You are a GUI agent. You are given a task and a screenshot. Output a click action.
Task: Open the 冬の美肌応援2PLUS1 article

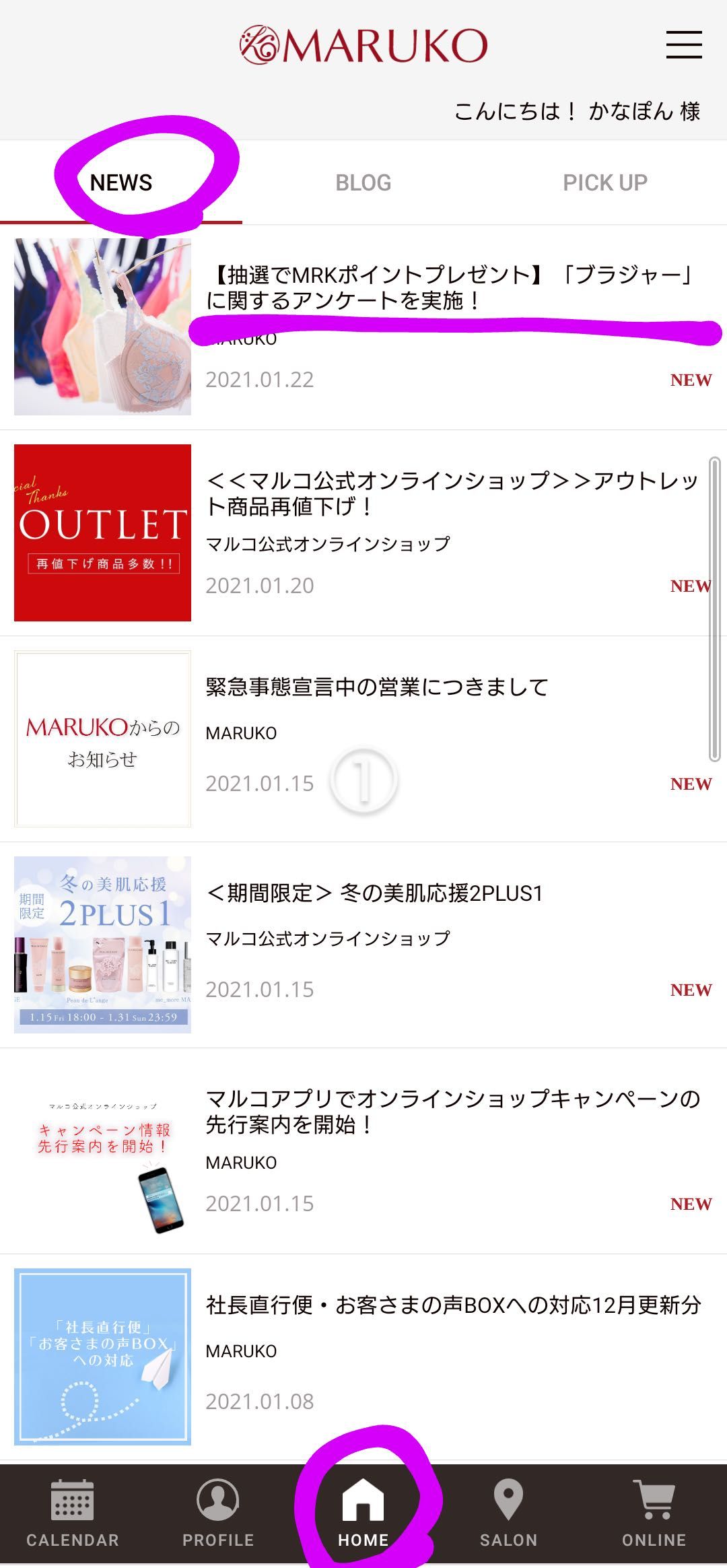click(x=374, y=893)
